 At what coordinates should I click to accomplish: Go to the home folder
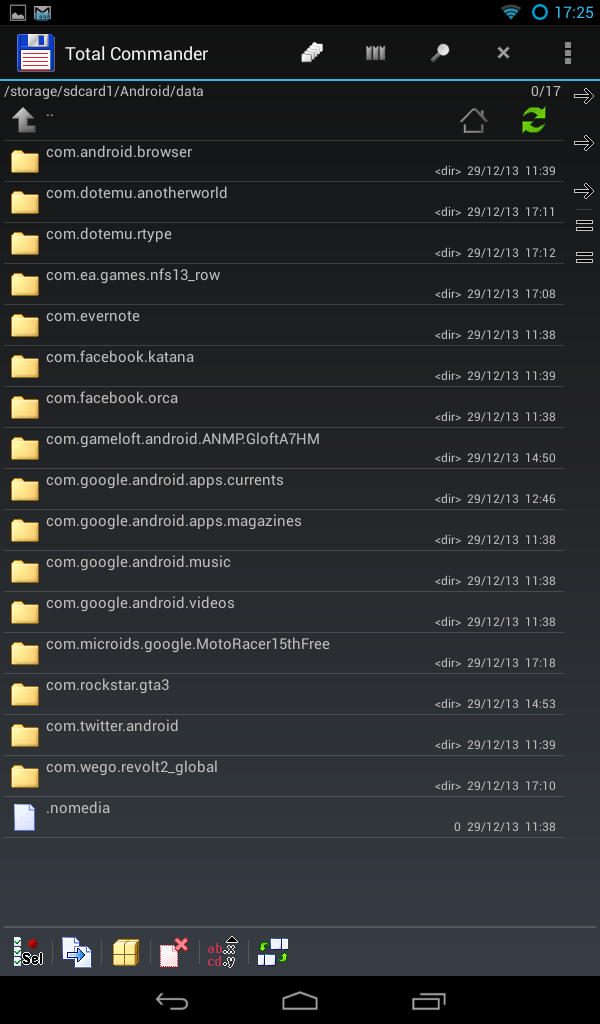click(x=473, y=120)
